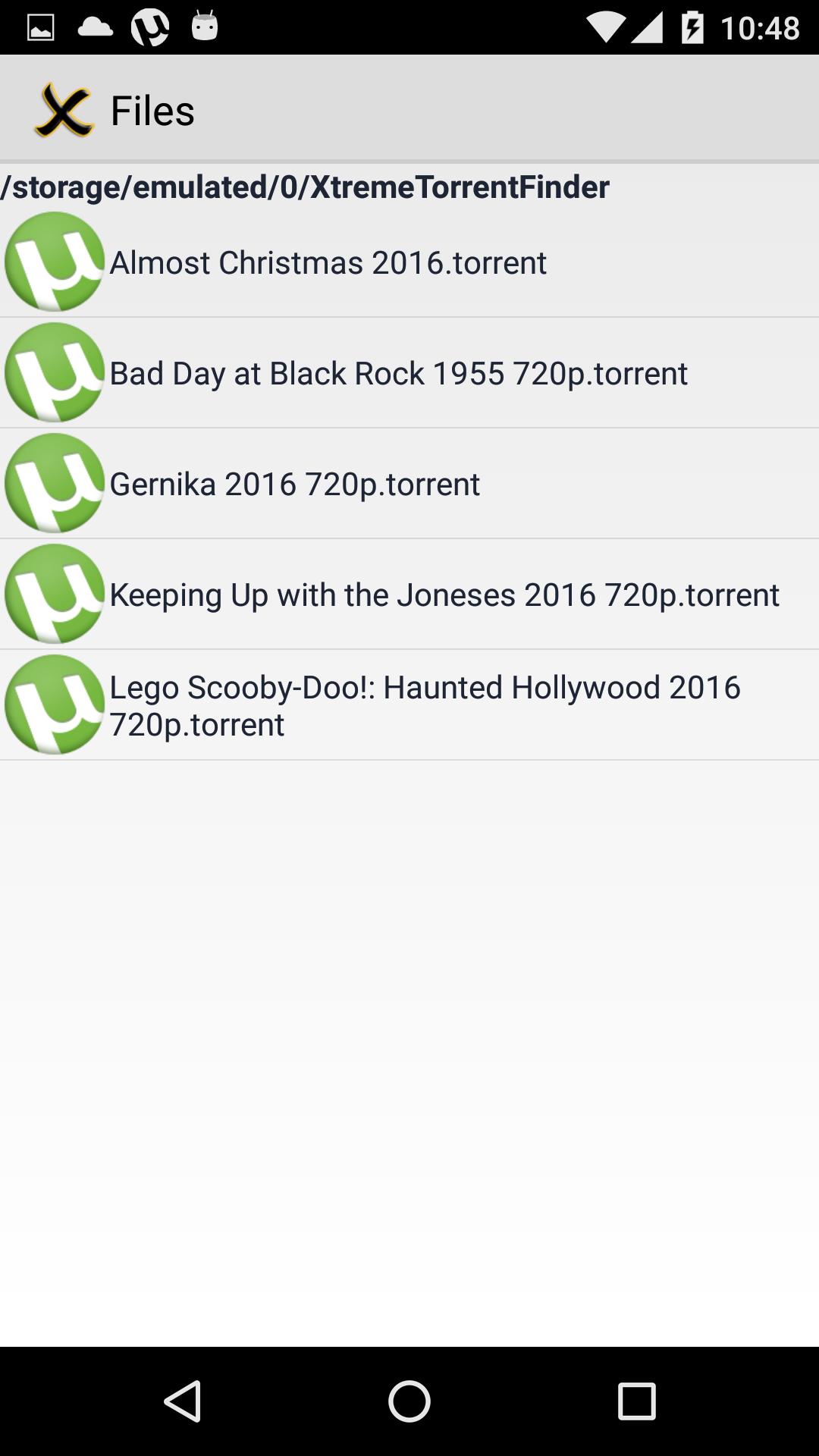Viewport: 819px width, 1456px height.
Task: Tap the uTorrent icon beside Keeping Up with the Joneses
Action: tap(54, 594)
